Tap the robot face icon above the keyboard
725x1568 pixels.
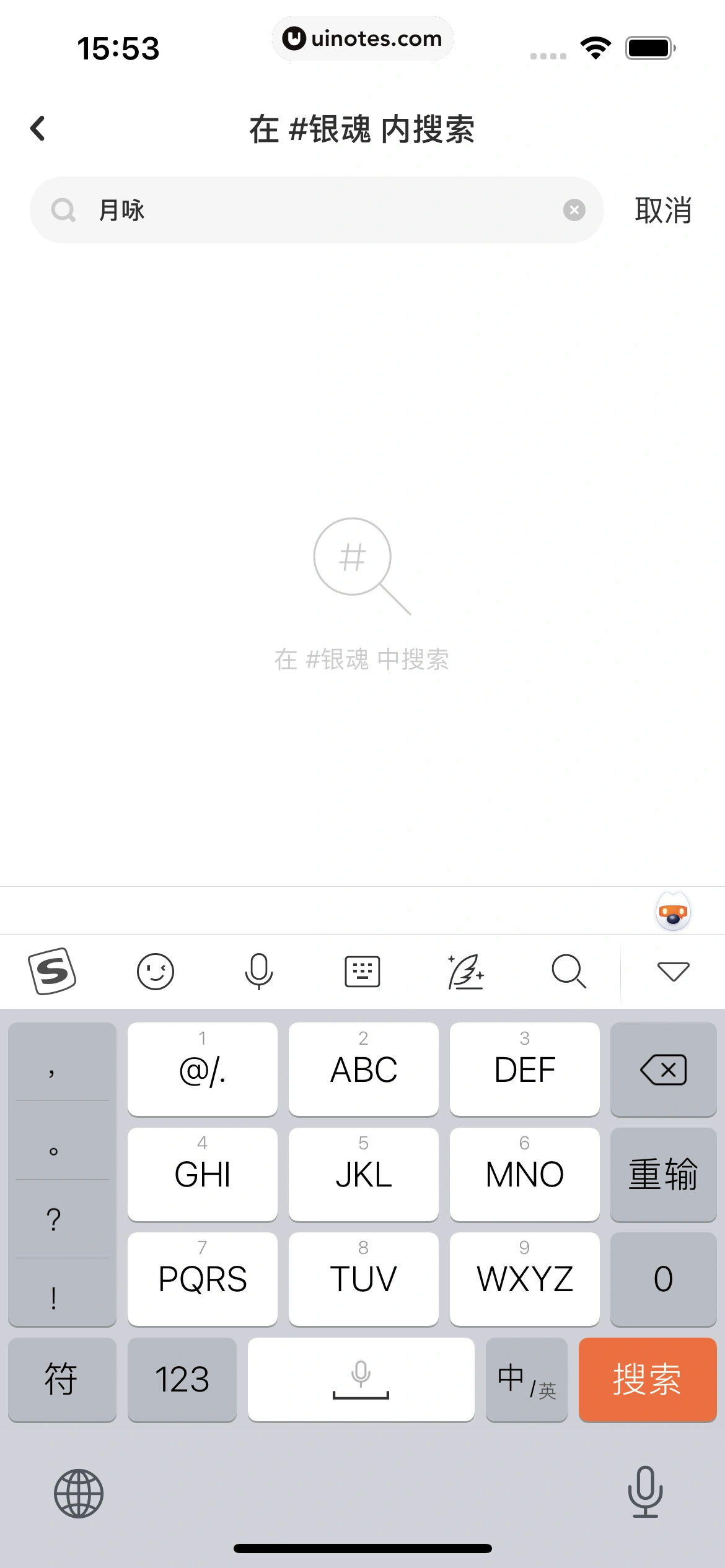point(673,910)
